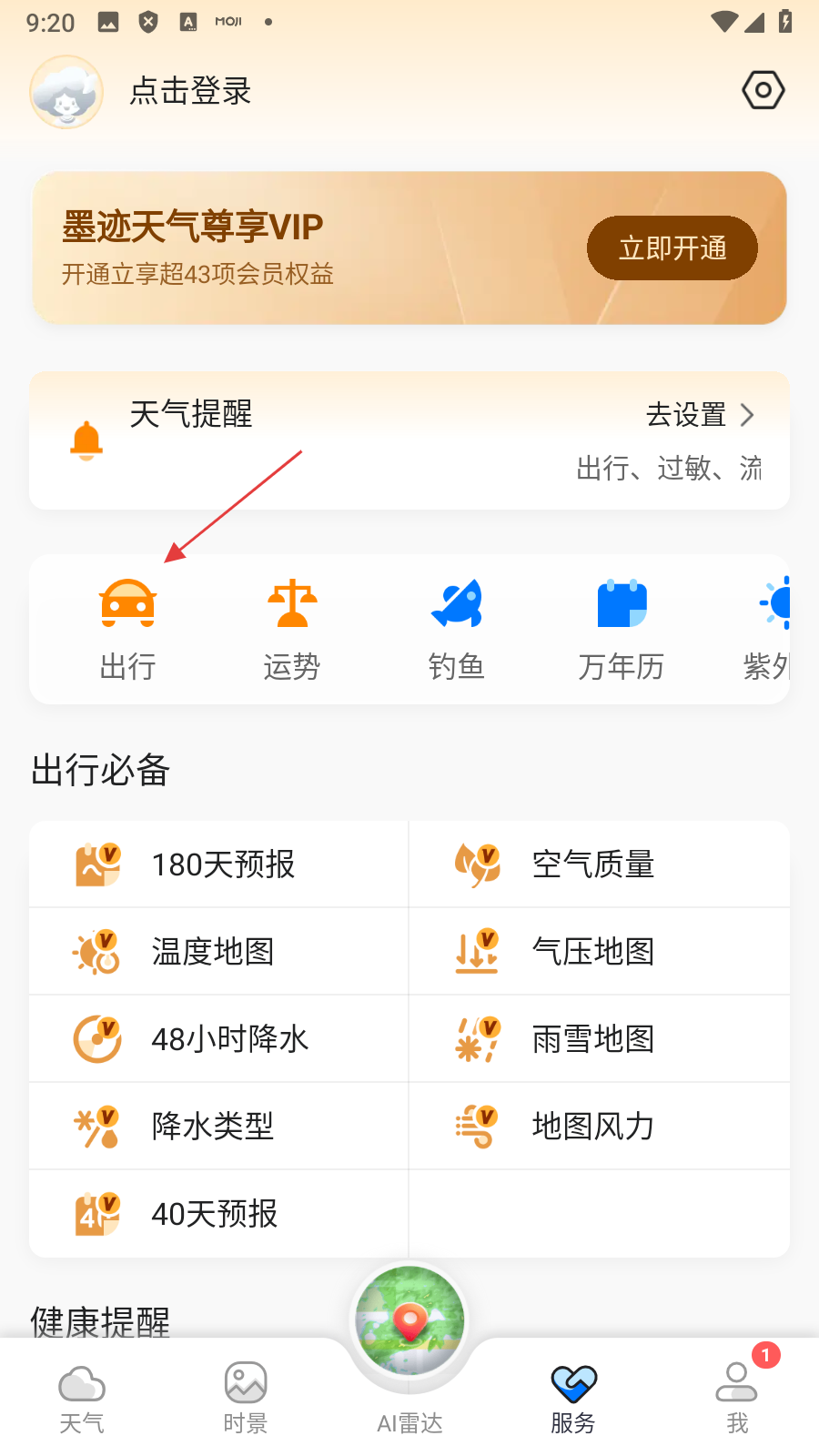The height and width of the screenshot is (1456, 819).
Task: Switch to the 我 tab
Action: coord(737,1399)
